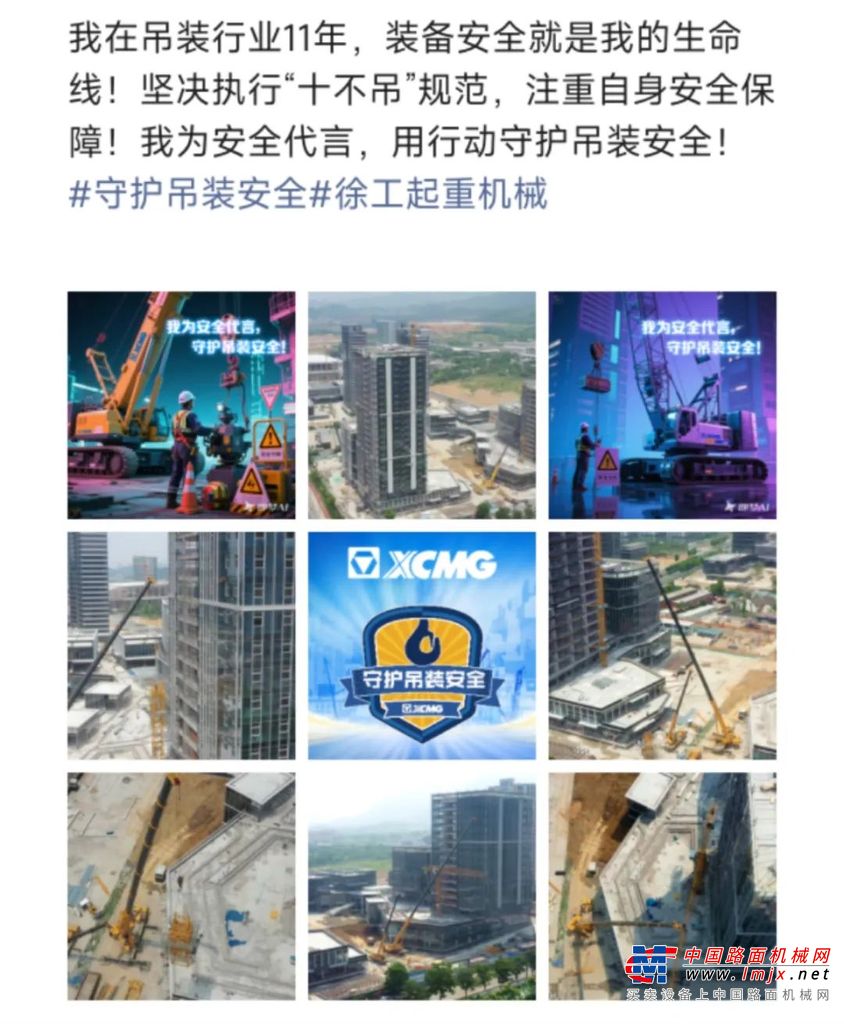View the close-up glass tower photo
Viewport: 844px width, 1024px height.
181,646
